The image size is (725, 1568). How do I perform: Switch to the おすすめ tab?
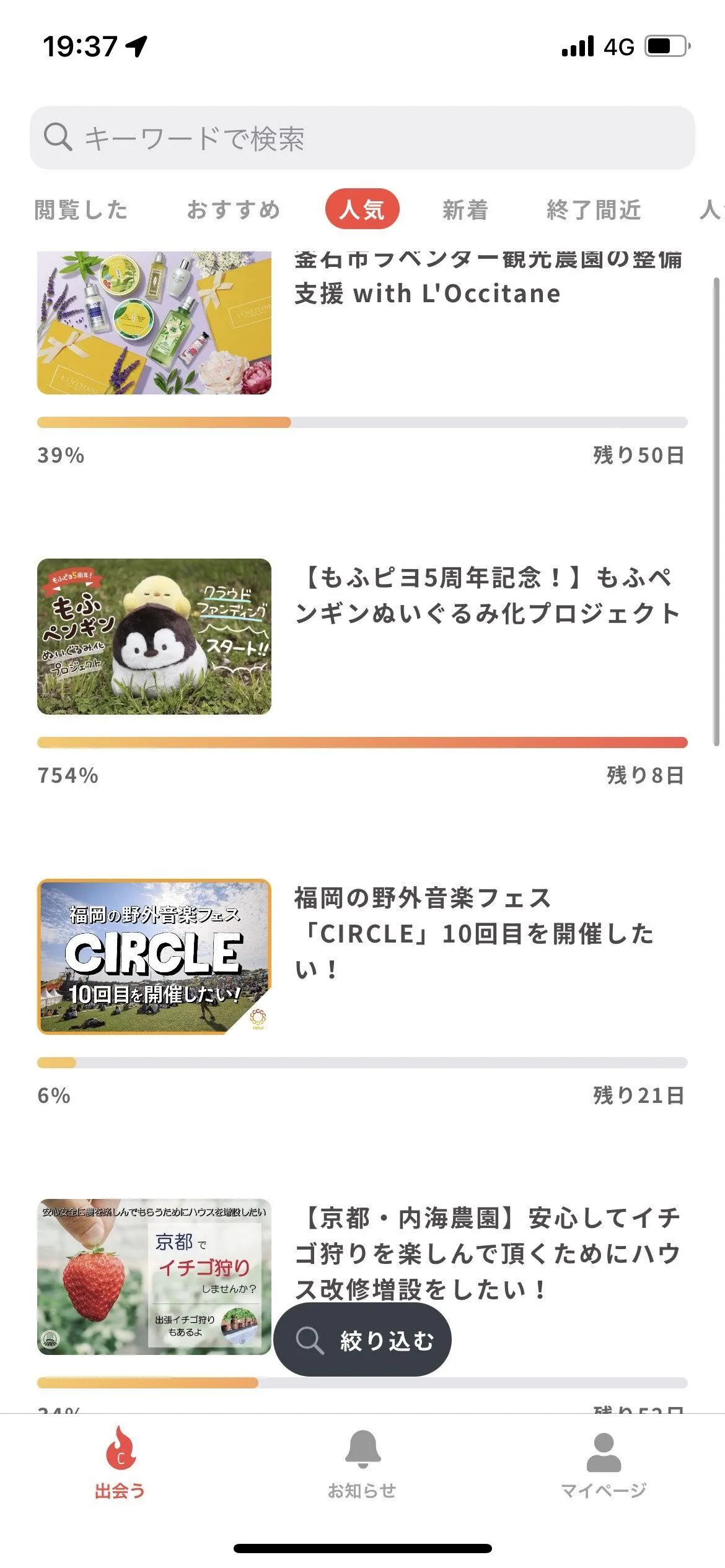234,210
